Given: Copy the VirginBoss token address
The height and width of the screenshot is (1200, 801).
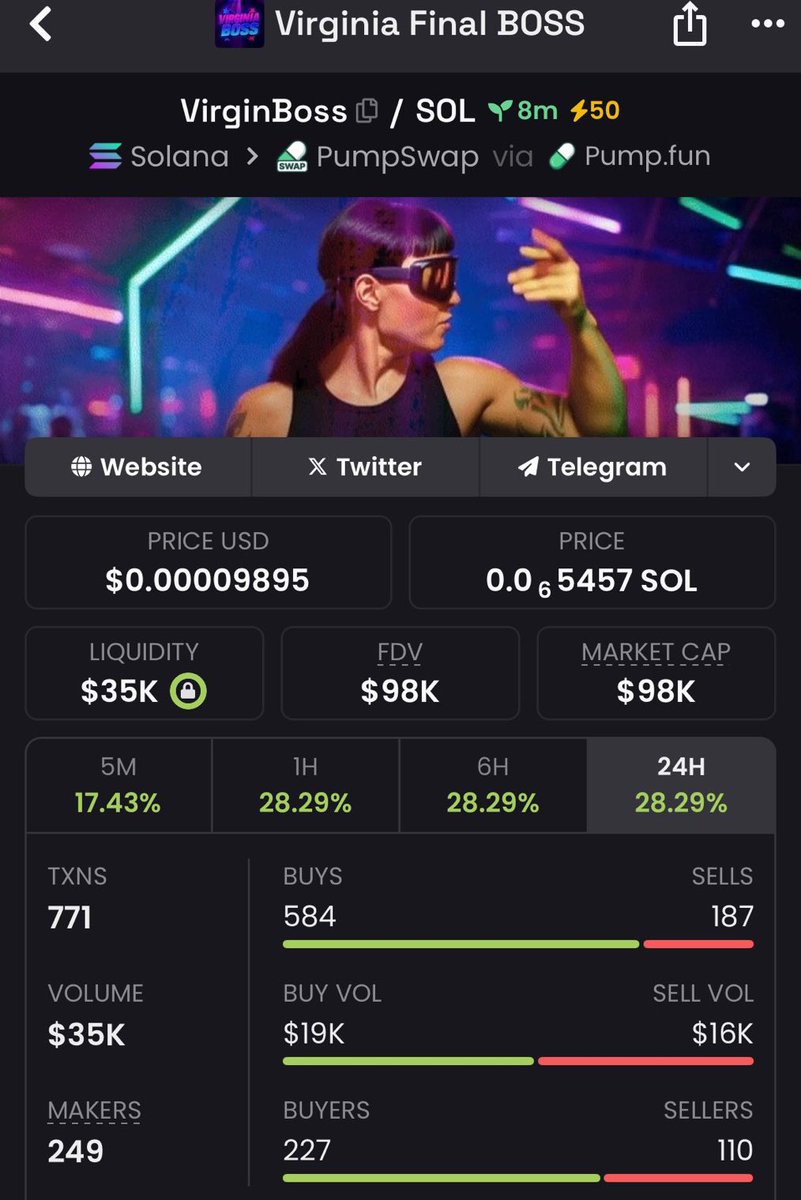Looking at the screenshot, I should [367, 111].
